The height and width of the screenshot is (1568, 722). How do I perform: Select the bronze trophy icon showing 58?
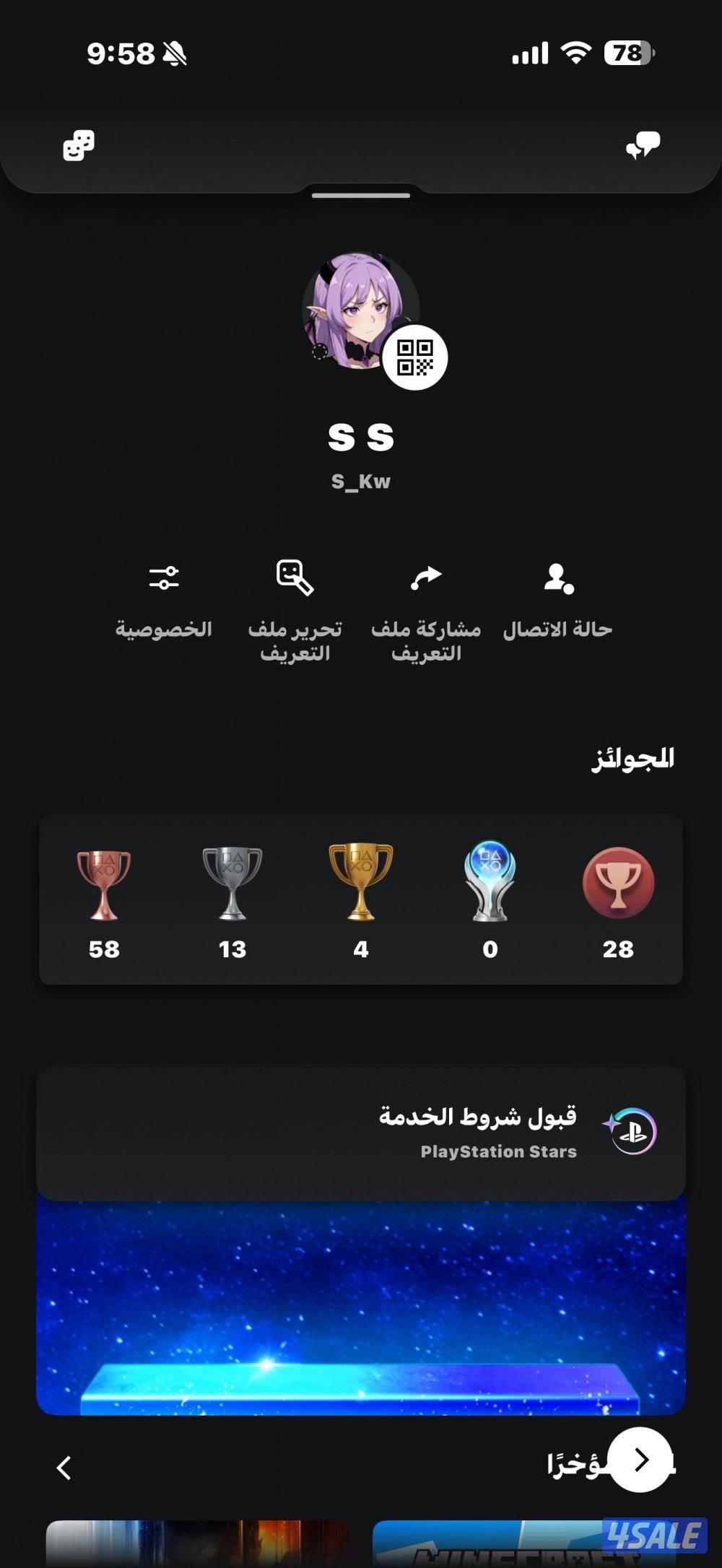click(x=103, y=882)
